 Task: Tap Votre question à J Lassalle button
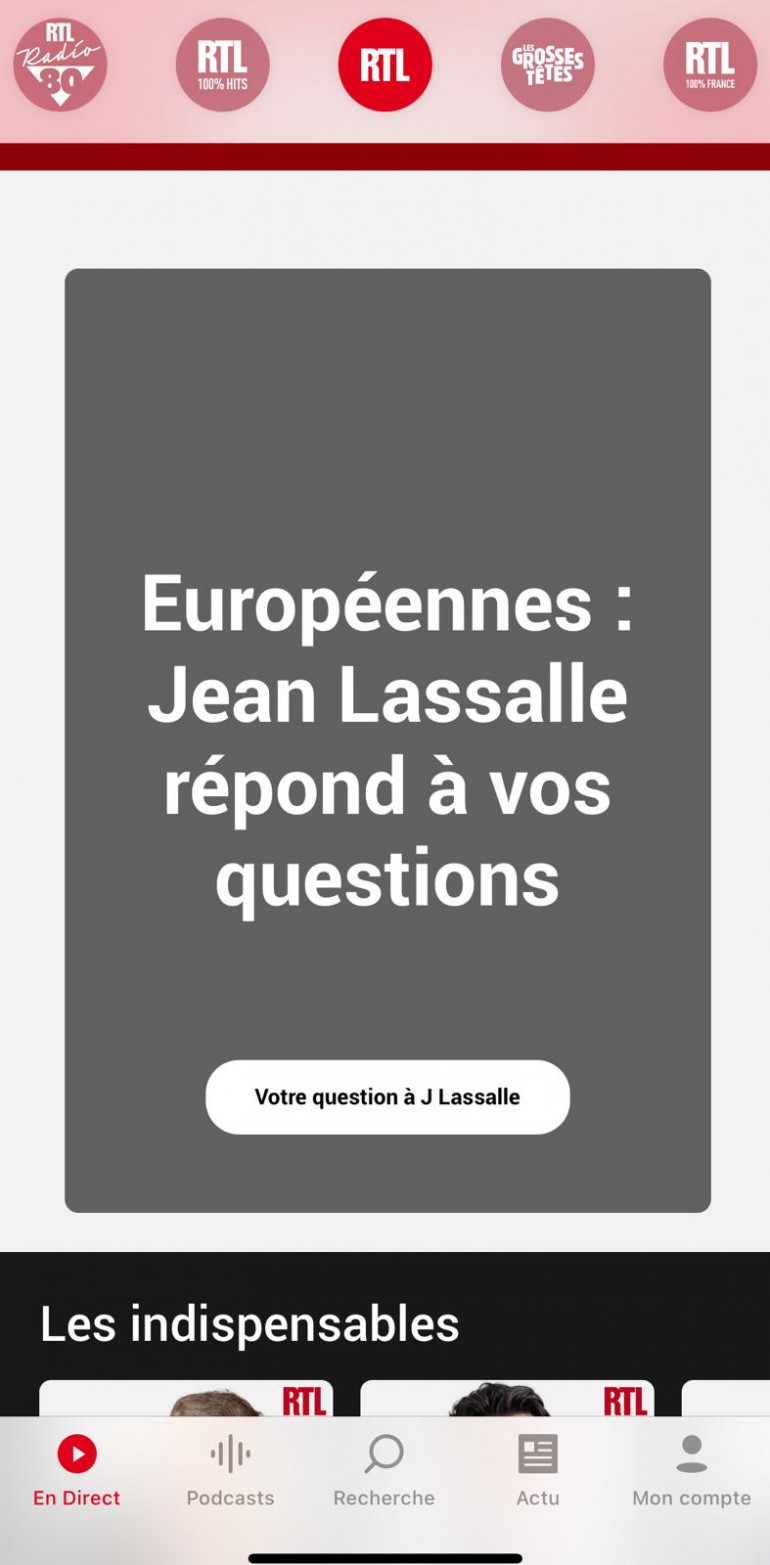click(x=387, y=1097)
